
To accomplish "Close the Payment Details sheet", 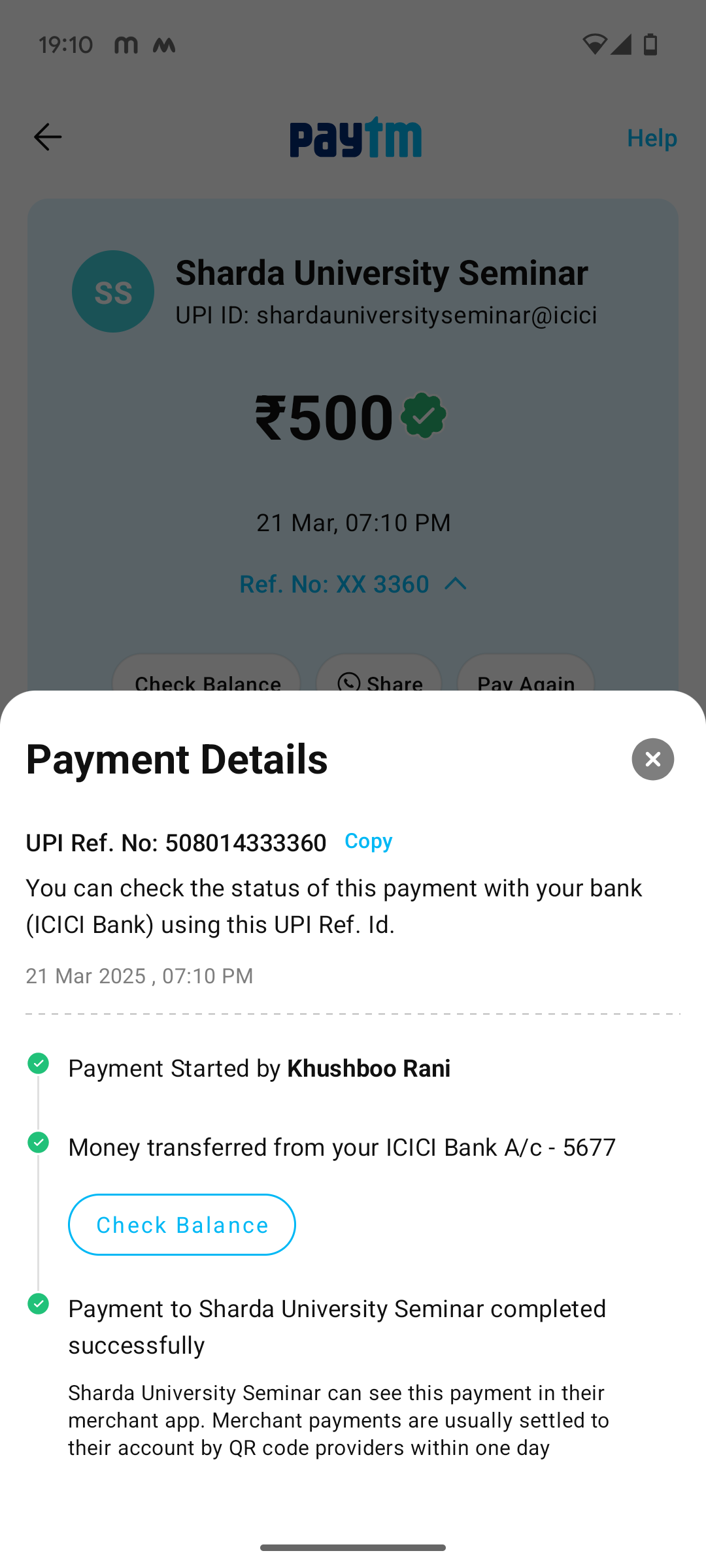I will coord(652,759).
